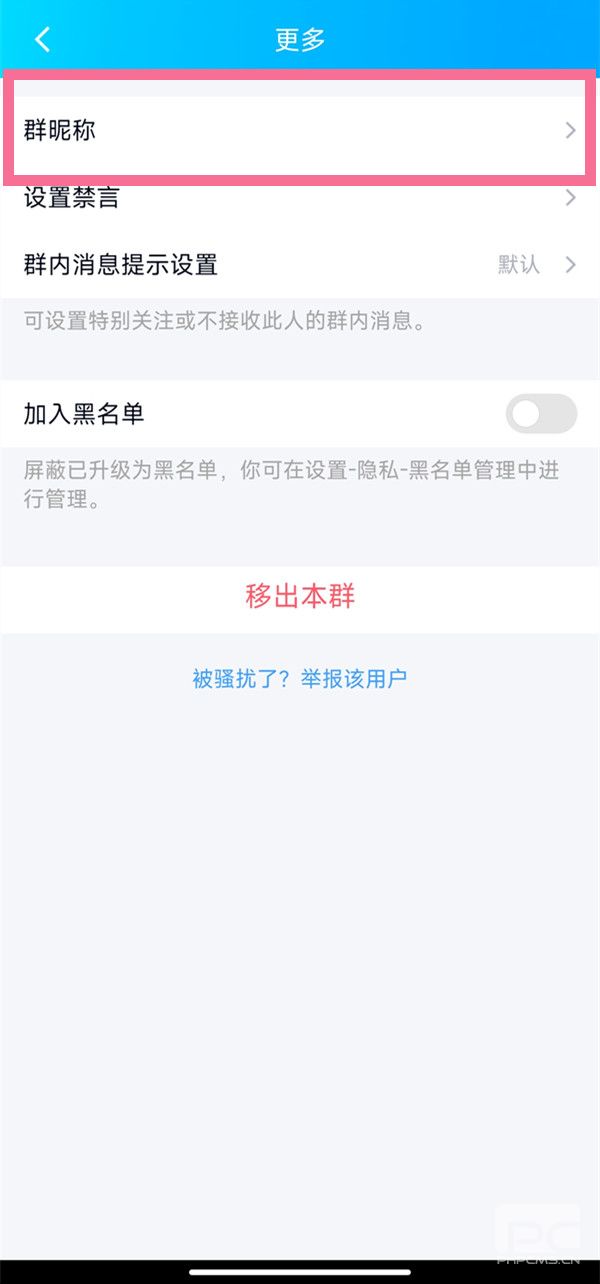The height and width of the screenshot is (1284, 600).
Task: Open the 群昵称 row
Action: pos(300,130)
